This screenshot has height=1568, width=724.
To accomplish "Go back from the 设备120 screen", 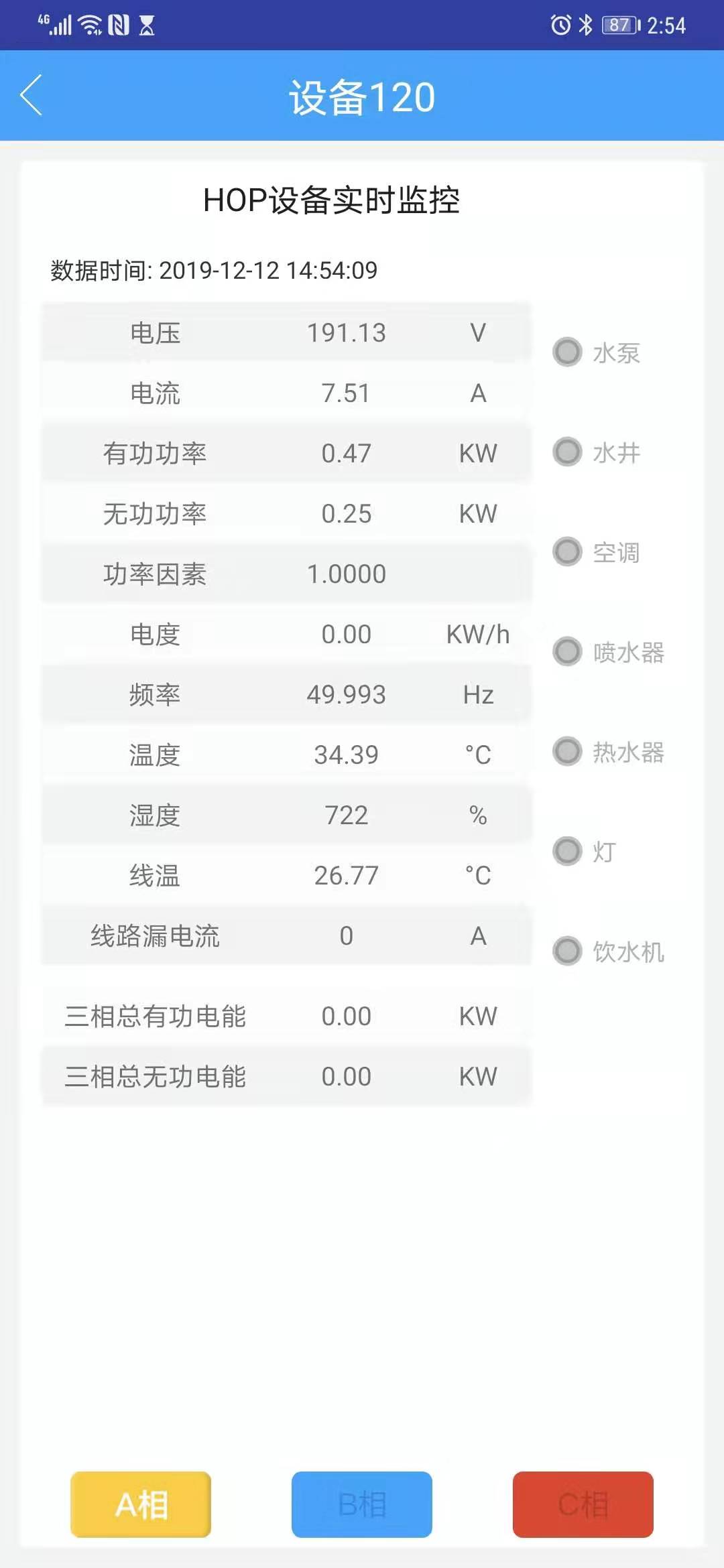I will pyautogui.click(x=32, y=95).
